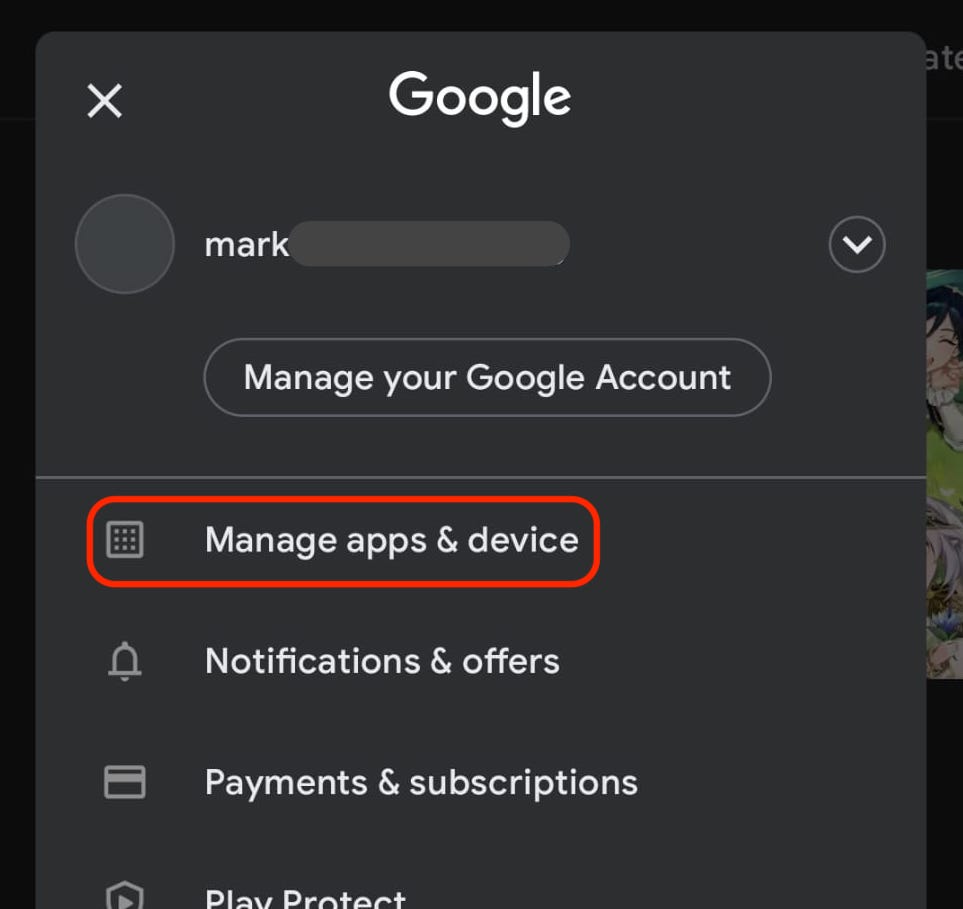Go to Payments & subscriptions
Screen dimensions: 963x909
point(420,783)
